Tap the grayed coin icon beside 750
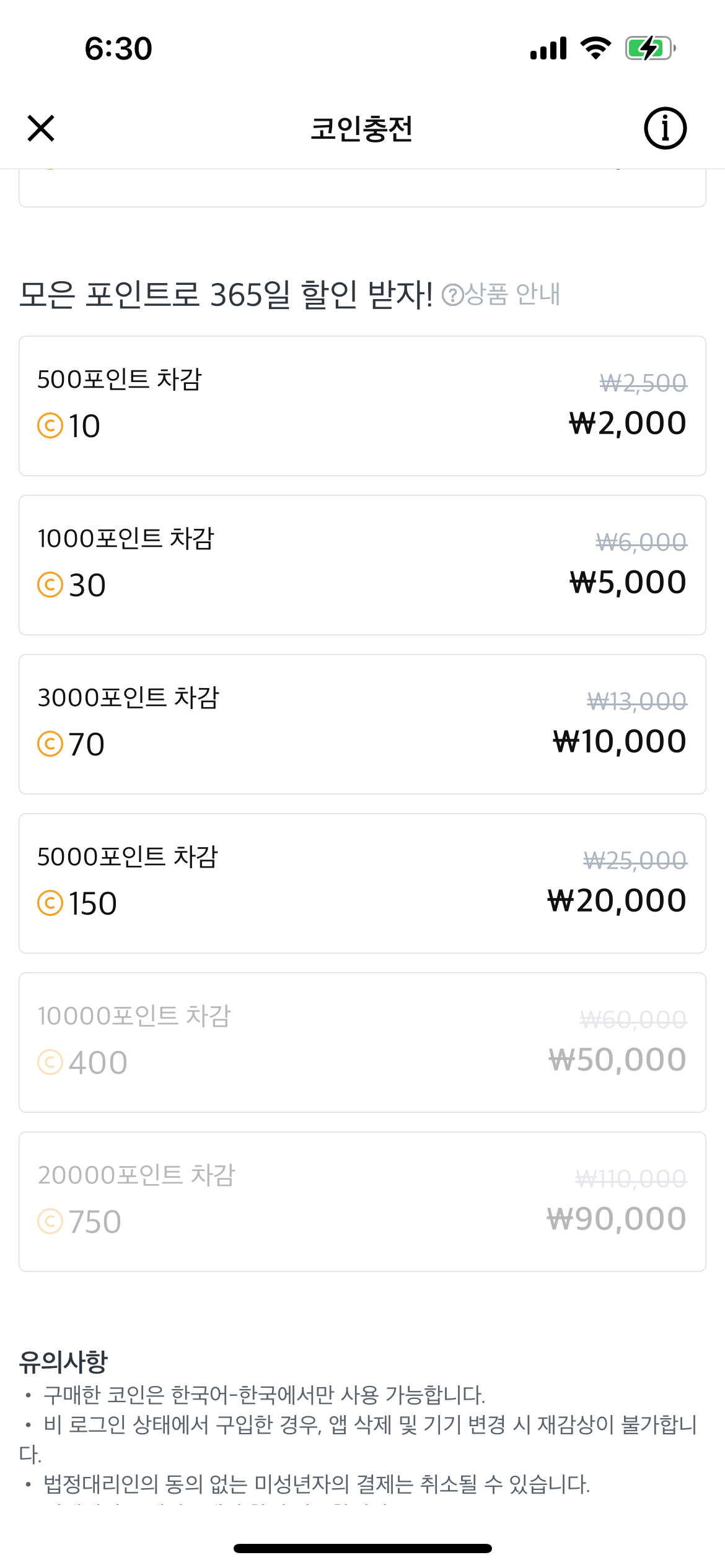The width and height of the screenshot is (725, 1568). 52,1220
